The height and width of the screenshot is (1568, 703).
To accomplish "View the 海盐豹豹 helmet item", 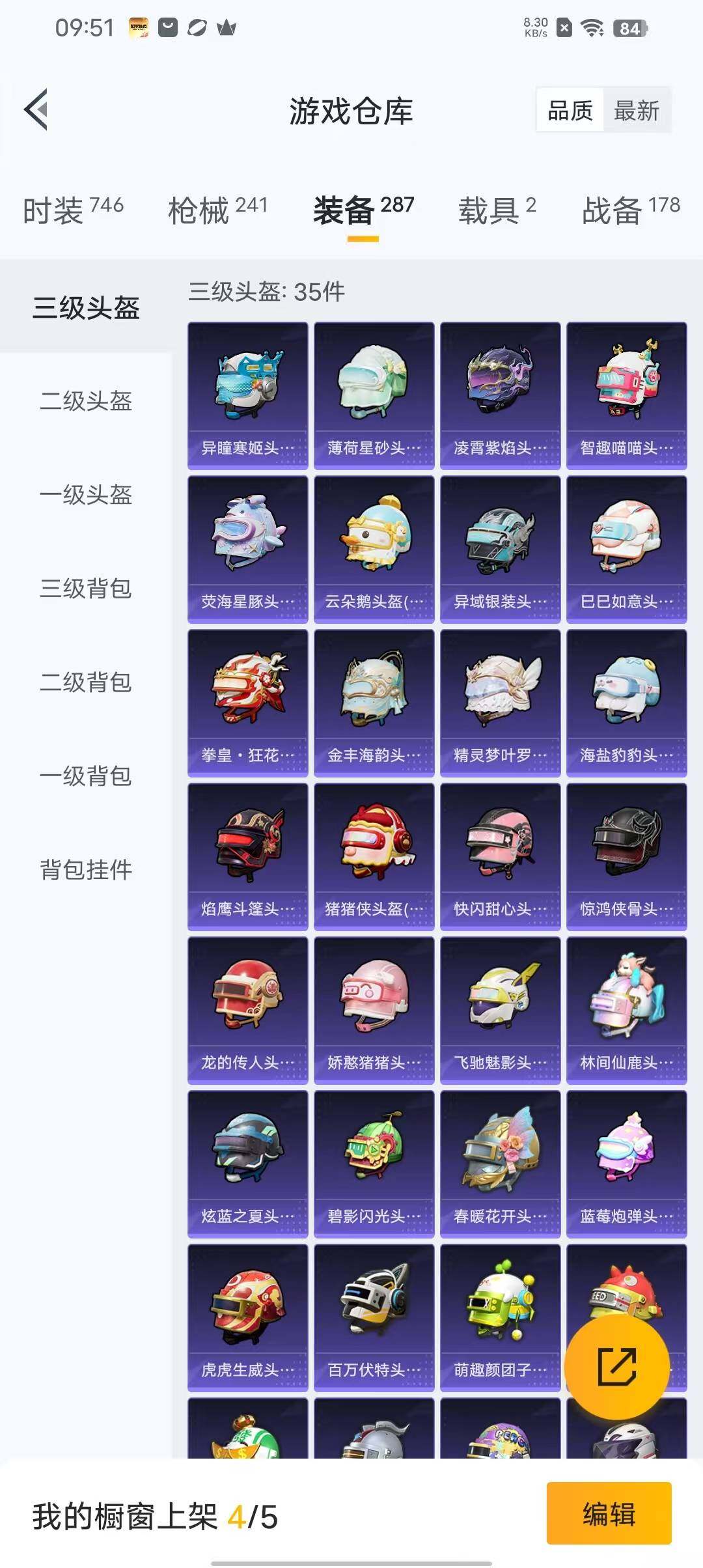I will [x=626, y=703].
